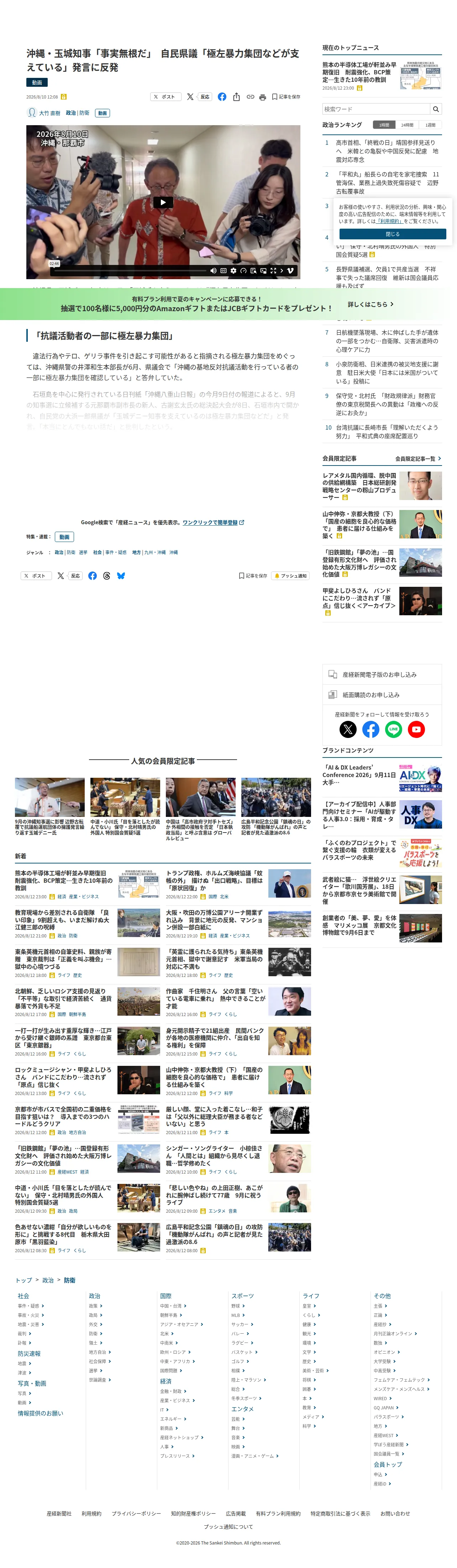Open the ranked article on 高市首相 終戦の日
Image resolution: width=457 pixels, height=1568 pixels.
[x=387, y=151]
